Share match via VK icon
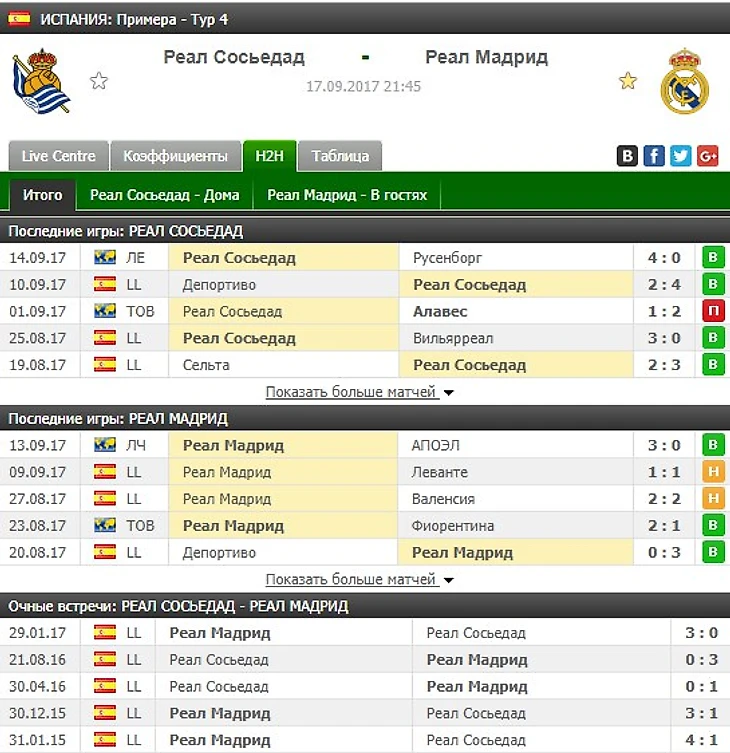Viewport: 730px width, 753px height. [x=628, y=156]
